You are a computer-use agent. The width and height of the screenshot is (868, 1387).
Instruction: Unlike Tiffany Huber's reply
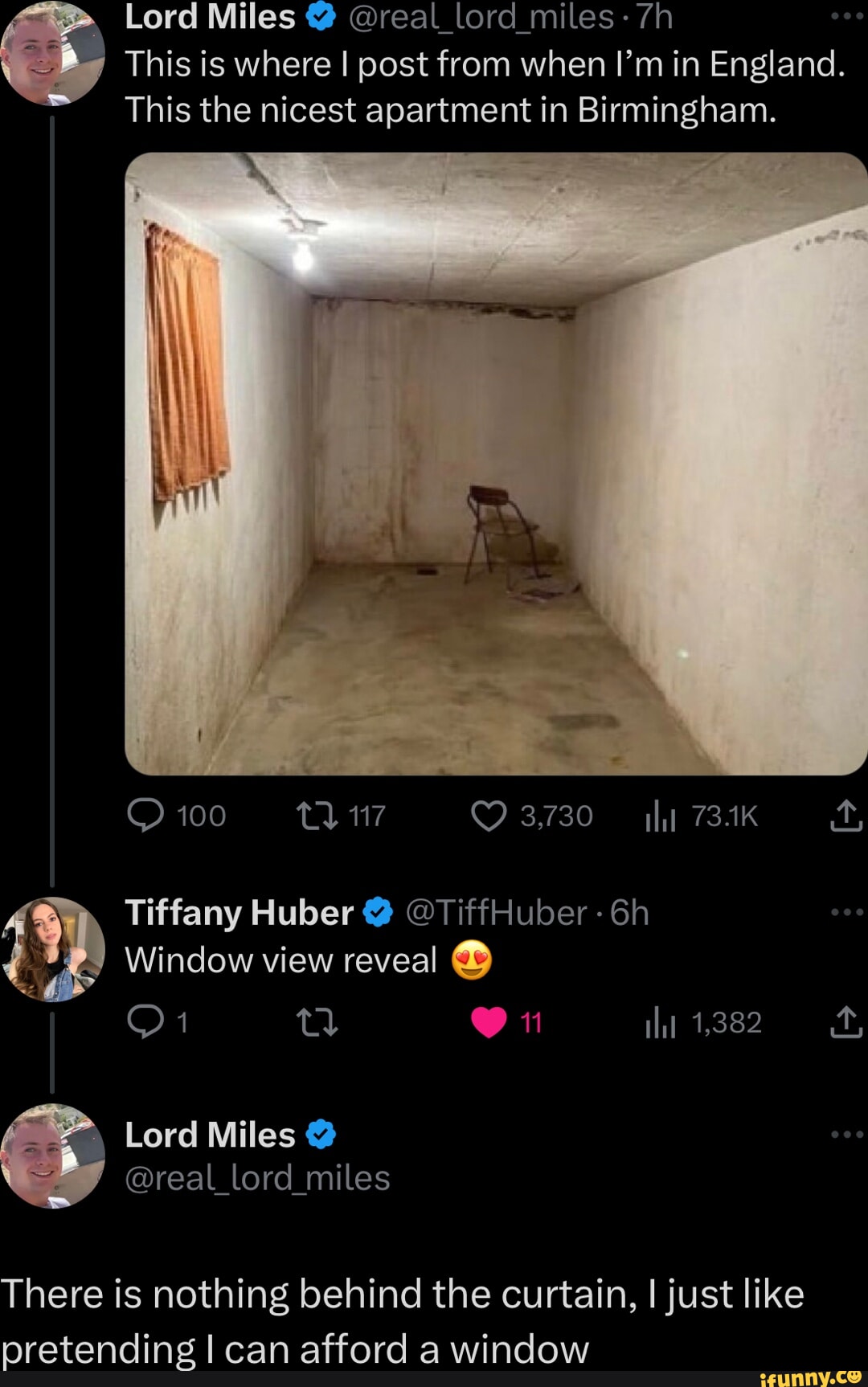(x=489, y=1022)
